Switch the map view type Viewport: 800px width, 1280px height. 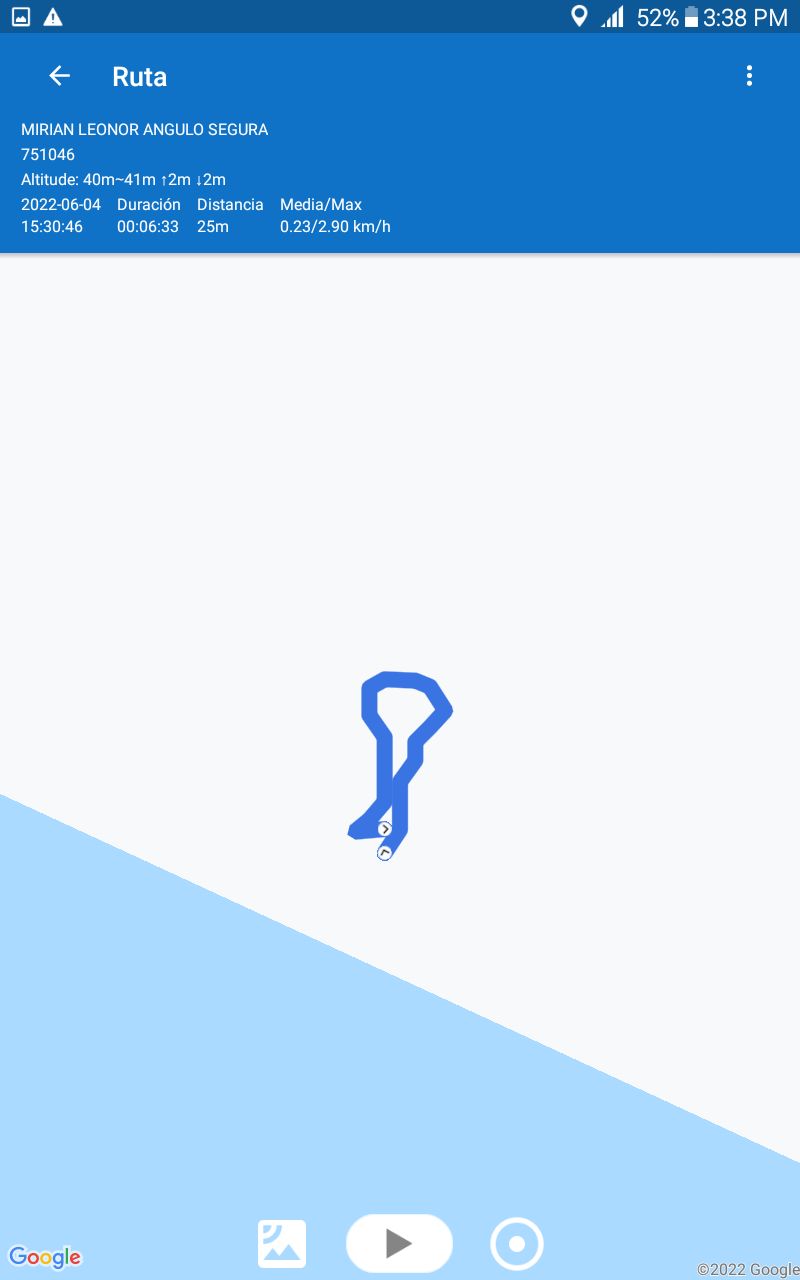[282, 1244]
